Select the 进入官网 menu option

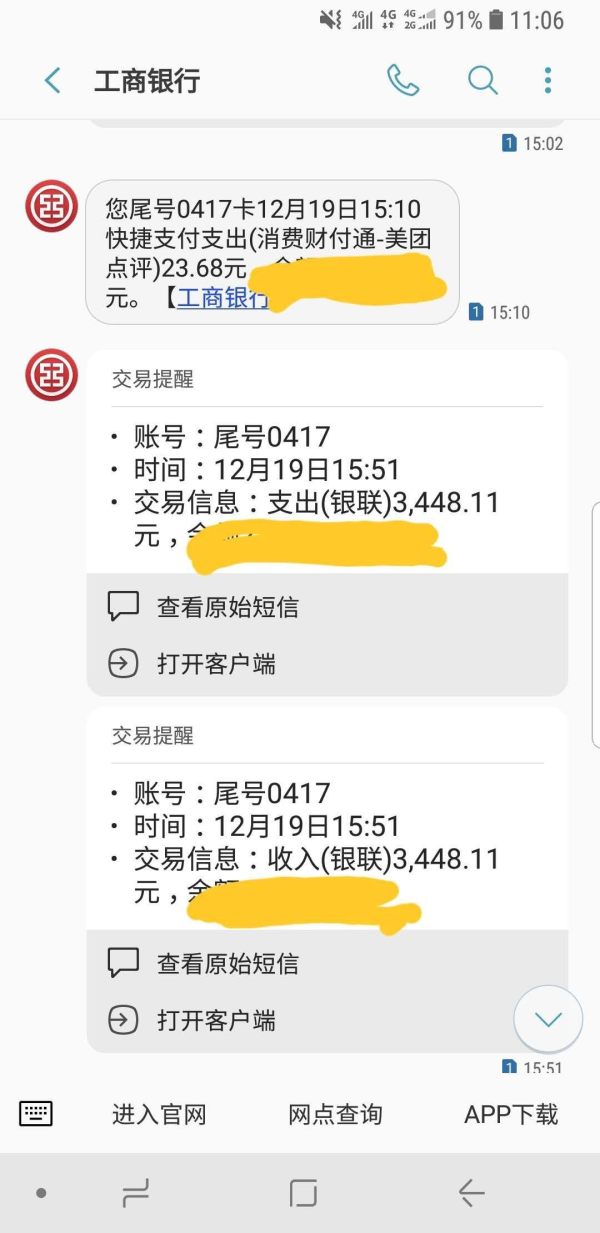coord(159,1114)
